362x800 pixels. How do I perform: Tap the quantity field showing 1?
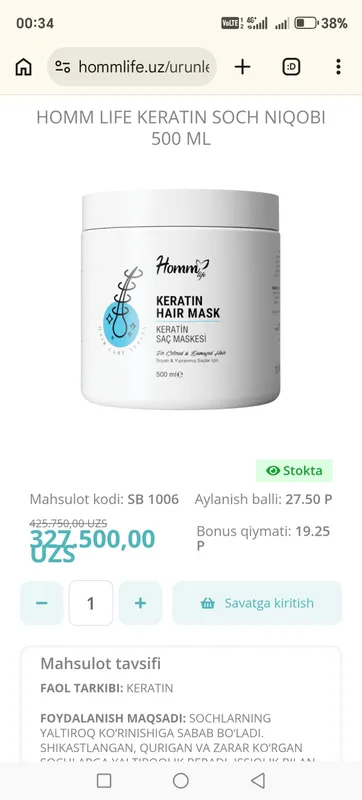(x=91, y=603)
